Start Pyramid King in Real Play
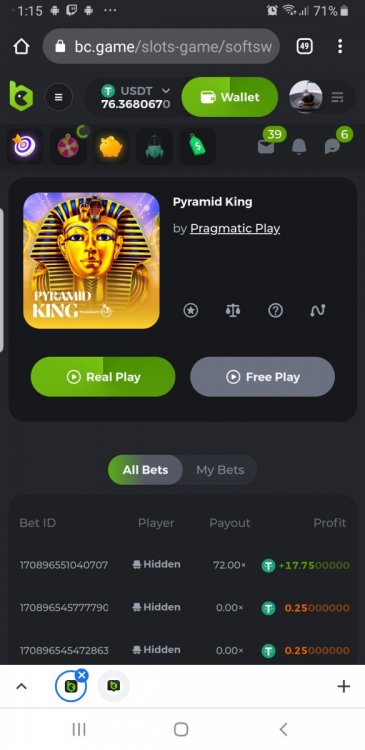 click(x=103, y=377)
